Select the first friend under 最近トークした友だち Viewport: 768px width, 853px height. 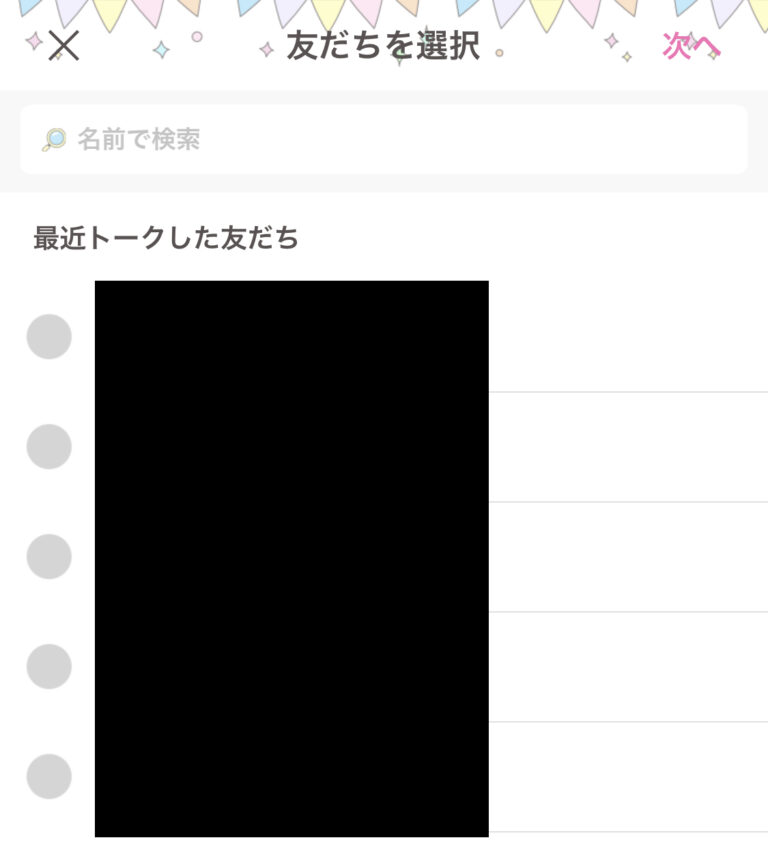pos(49,337)
